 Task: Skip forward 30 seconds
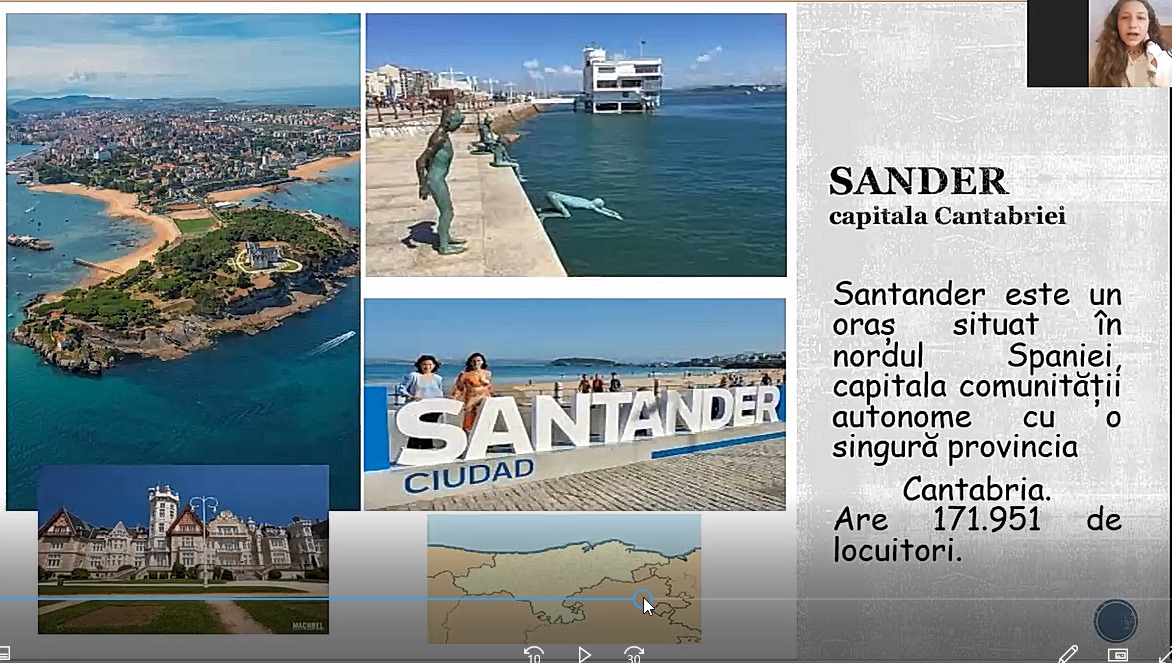pos(633,655)
